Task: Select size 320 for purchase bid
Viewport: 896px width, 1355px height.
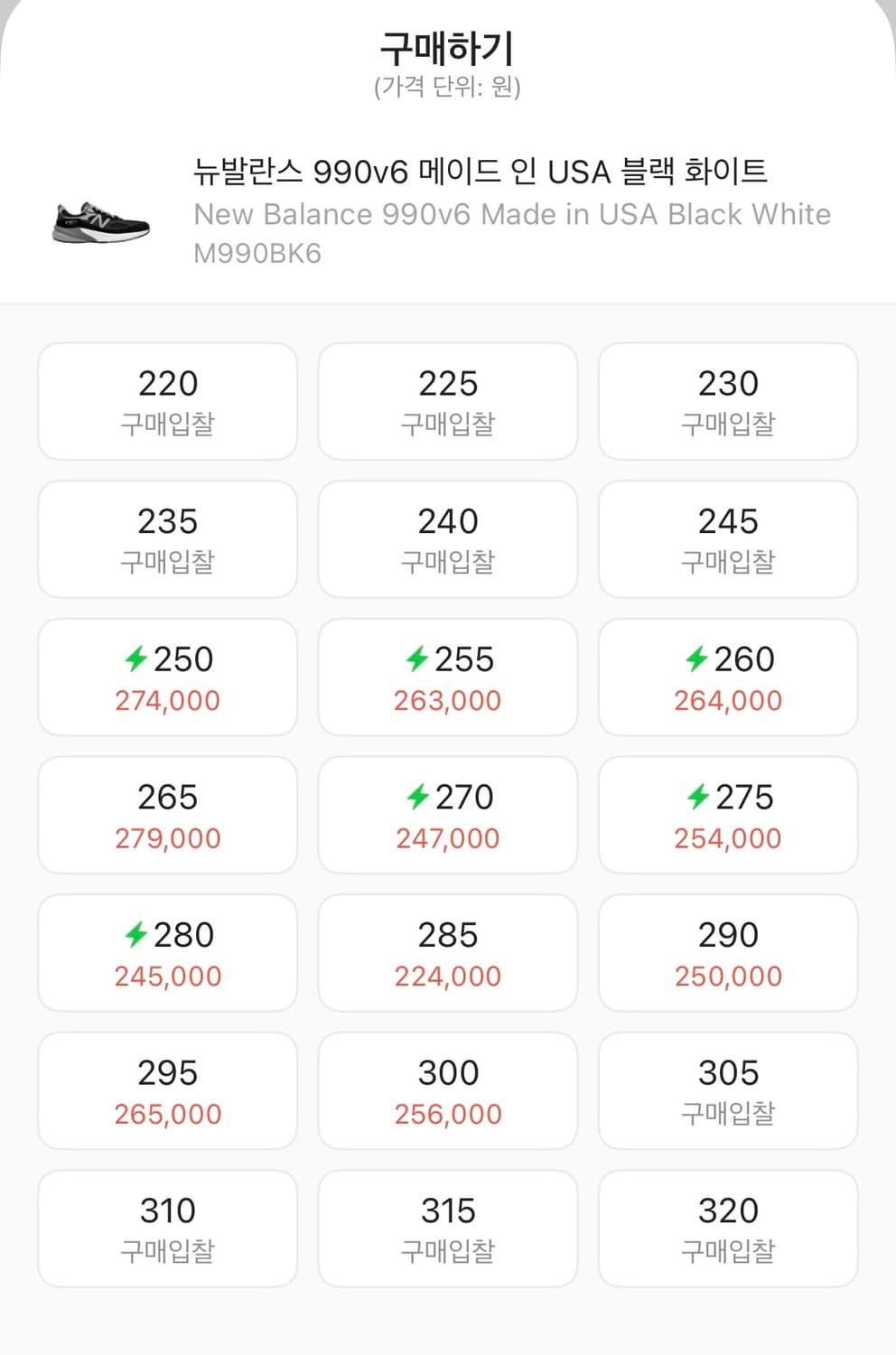Action: [x=728, y=1229]
